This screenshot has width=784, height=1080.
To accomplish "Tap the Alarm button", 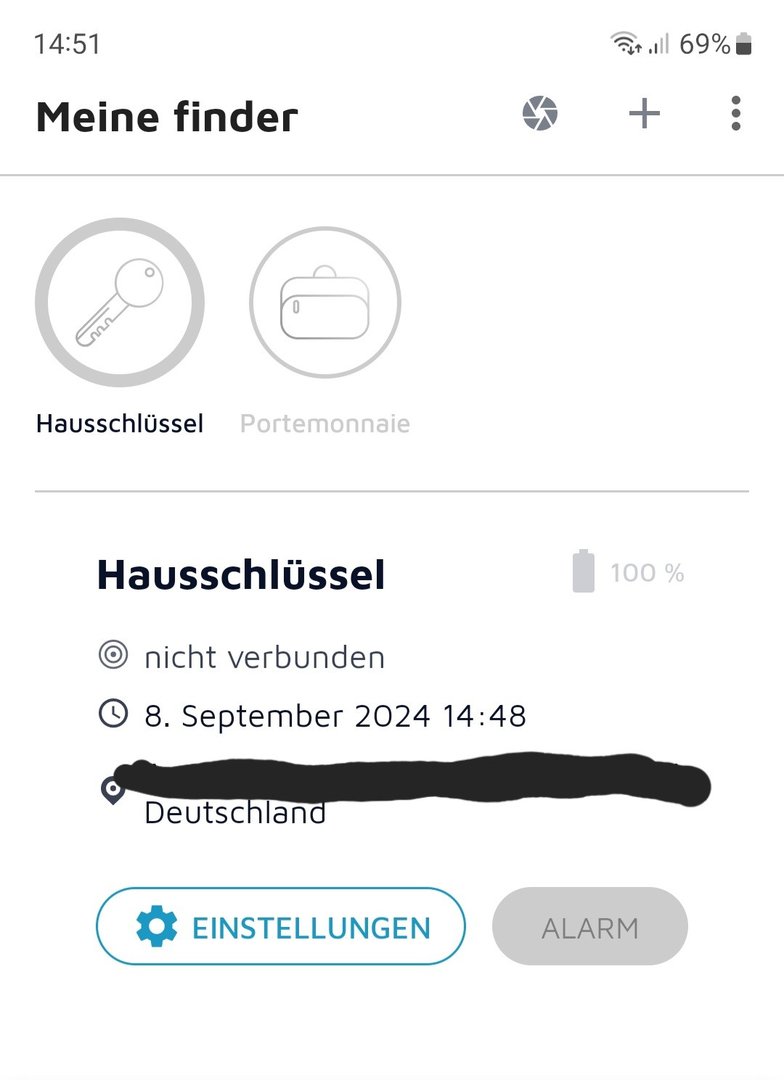I will [590, 927].
